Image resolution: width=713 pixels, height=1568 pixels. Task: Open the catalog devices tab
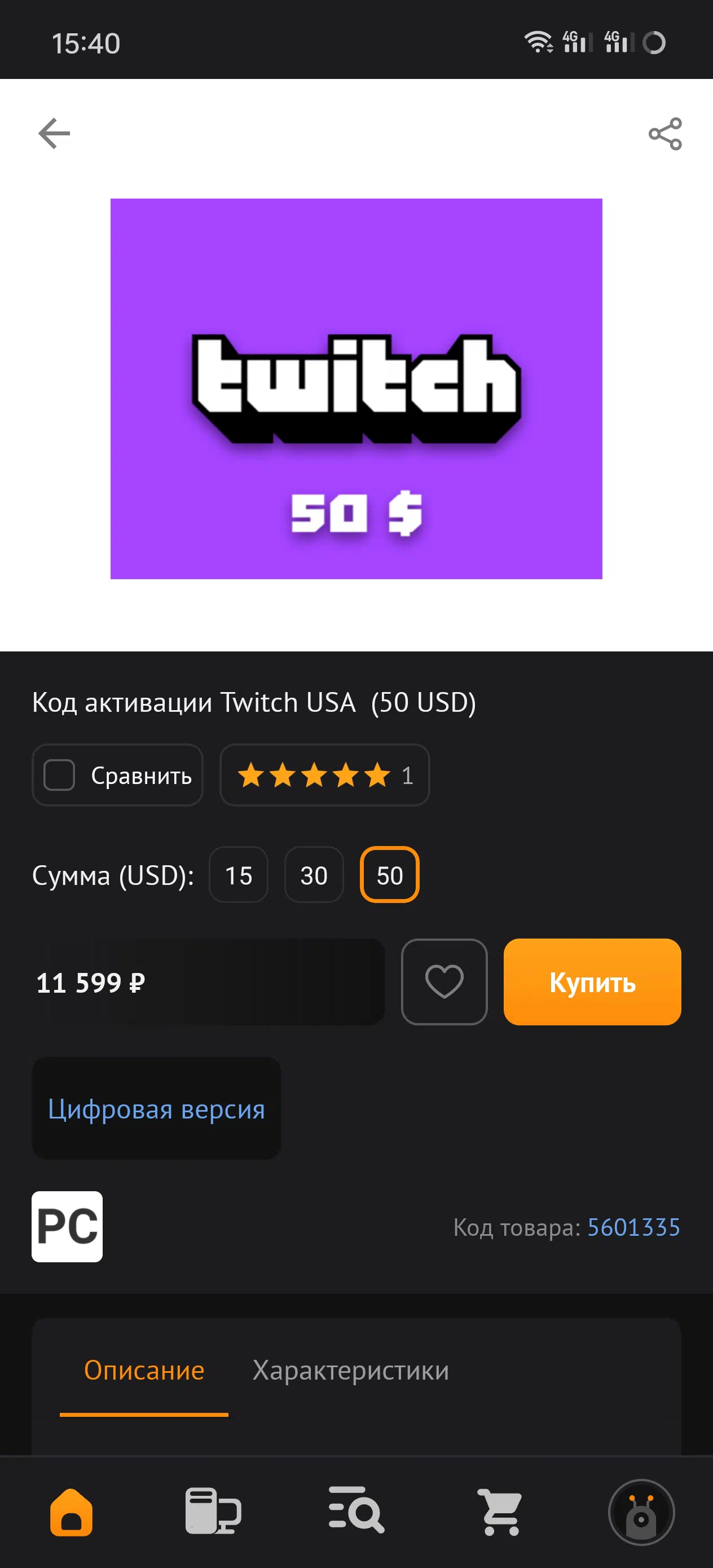point(213,1511)
